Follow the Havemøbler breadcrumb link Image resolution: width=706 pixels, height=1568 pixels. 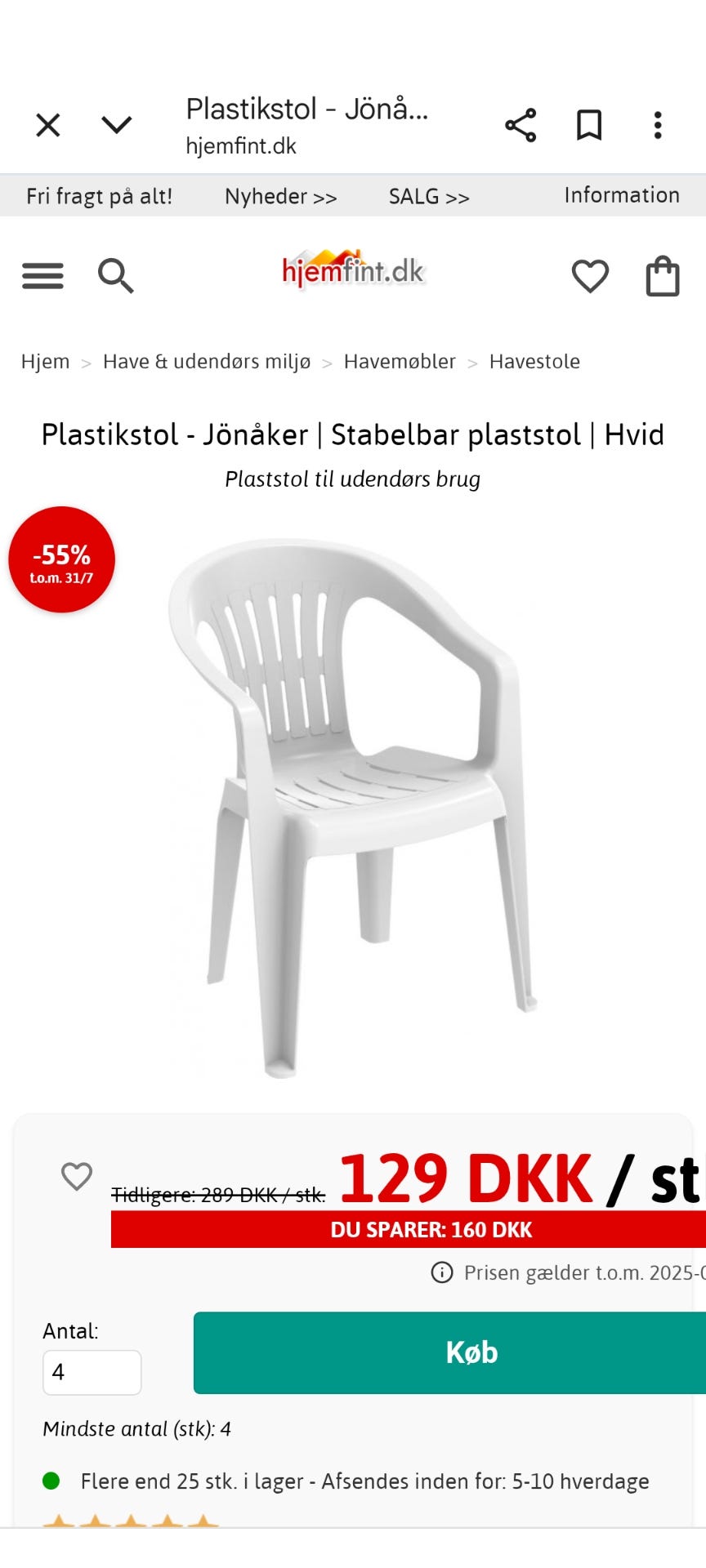[x=400, y=361]
